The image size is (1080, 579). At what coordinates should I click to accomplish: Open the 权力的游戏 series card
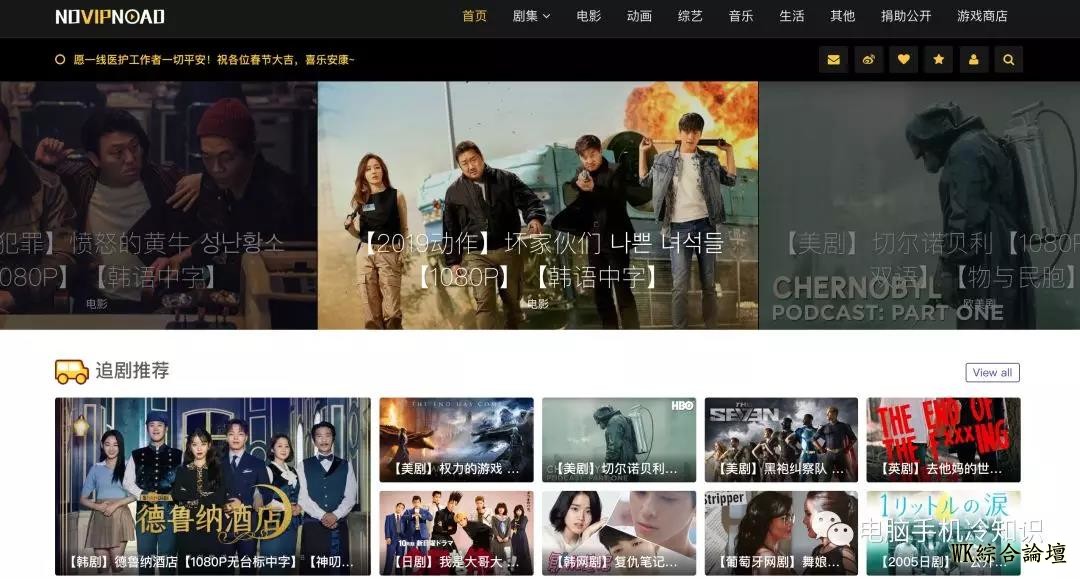(x=456, y=440)
